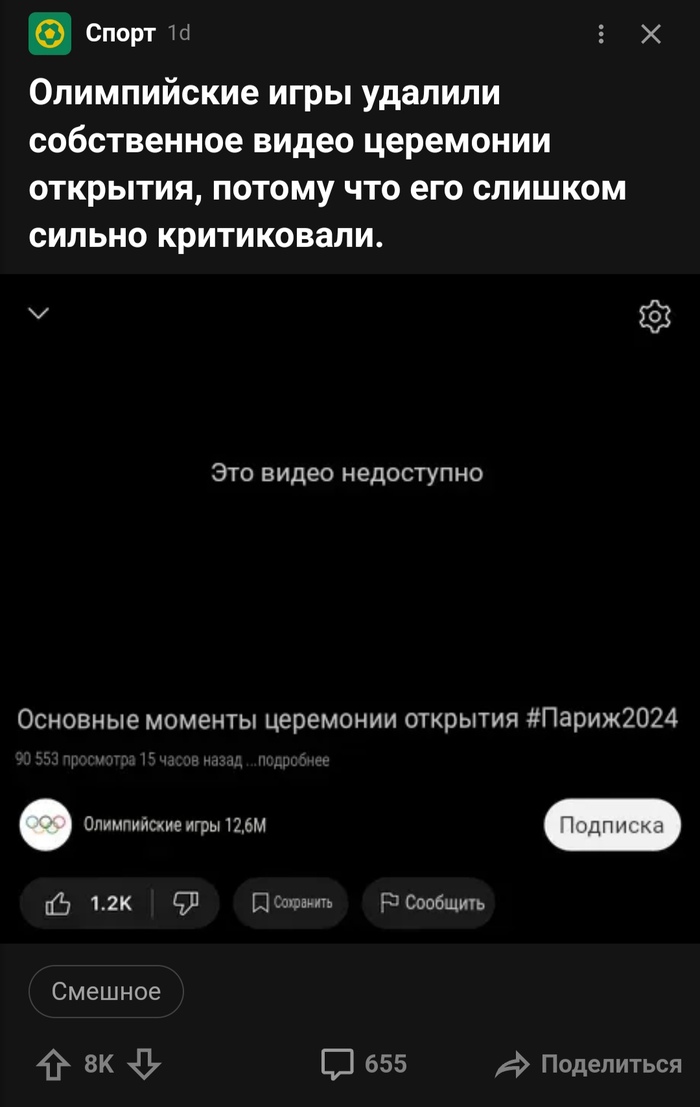The width and height of the screenshot is (700, 1107).
Task: Share the post via Поделиться
Action: click(x=589, y=1064)
